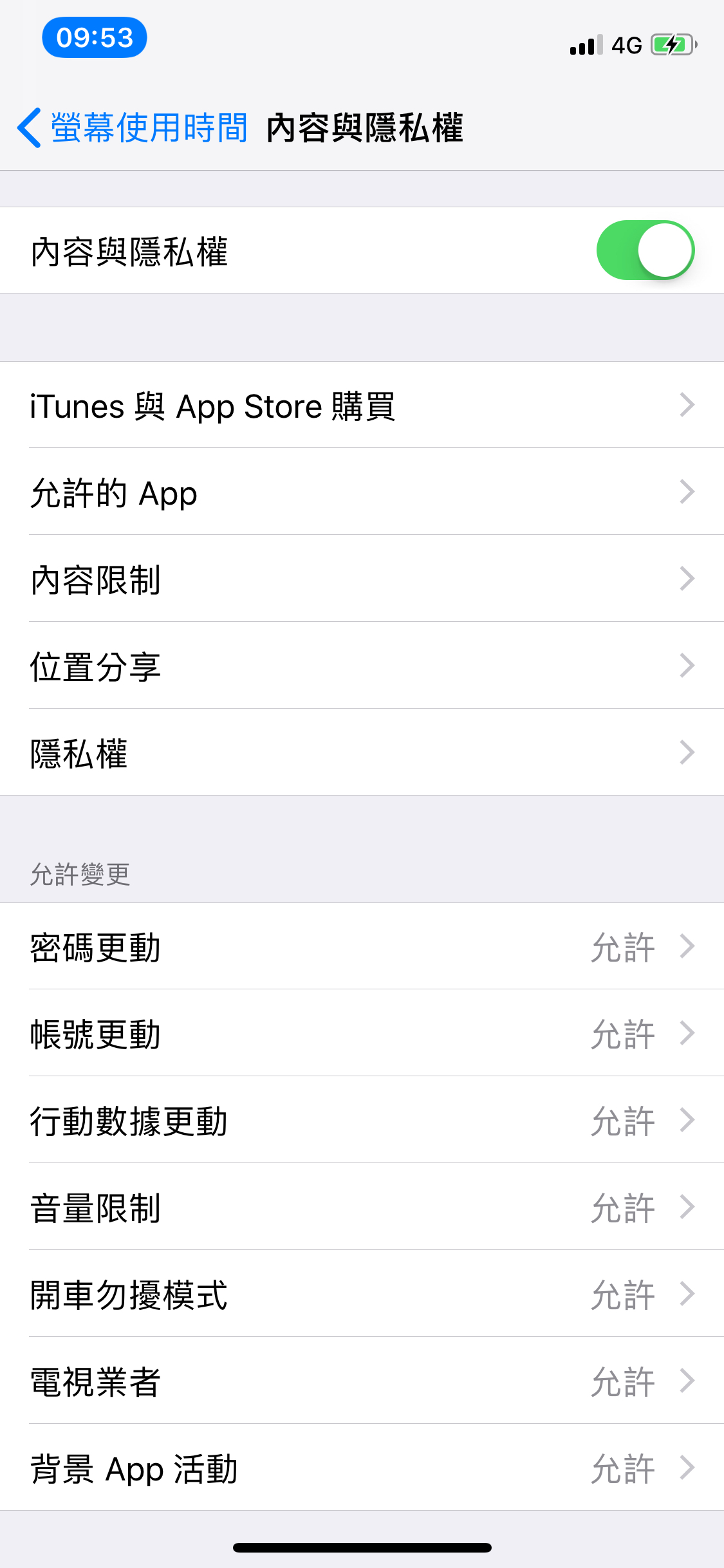Open 隱私權 settings
The image size is (724, 1568).
click(x=362, y=753)
